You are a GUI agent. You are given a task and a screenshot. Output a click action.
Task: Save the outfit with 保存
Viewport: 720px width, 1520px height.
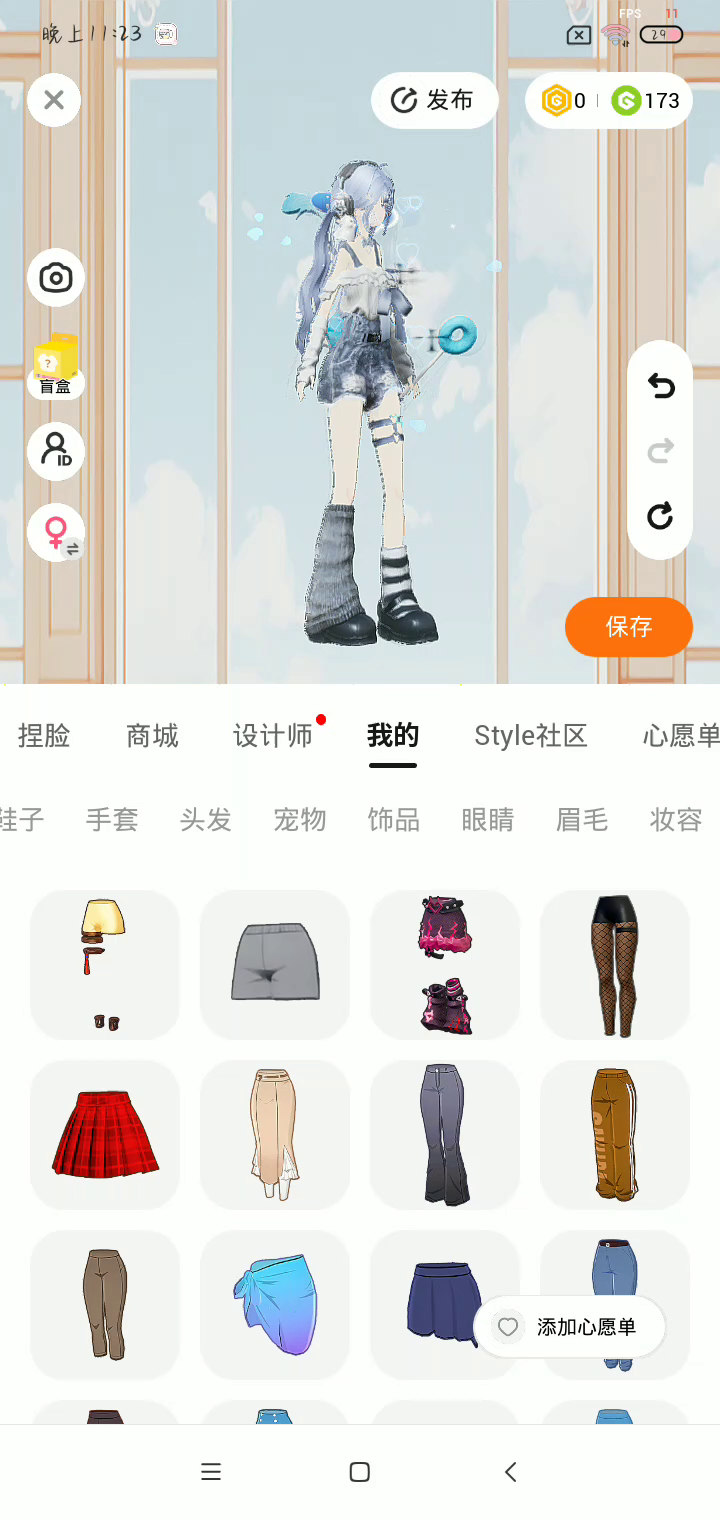click(x=628, y=627)
